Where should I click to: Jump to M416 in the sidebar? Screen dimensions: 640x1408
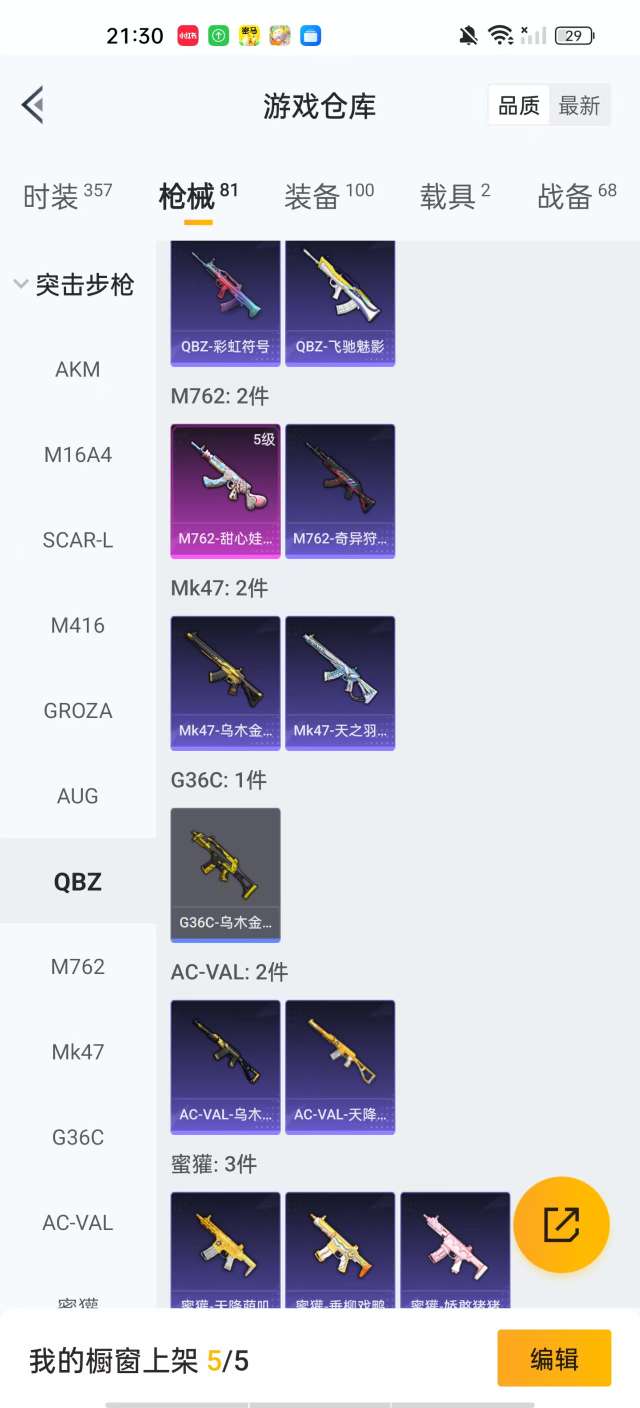coord(78,626)
